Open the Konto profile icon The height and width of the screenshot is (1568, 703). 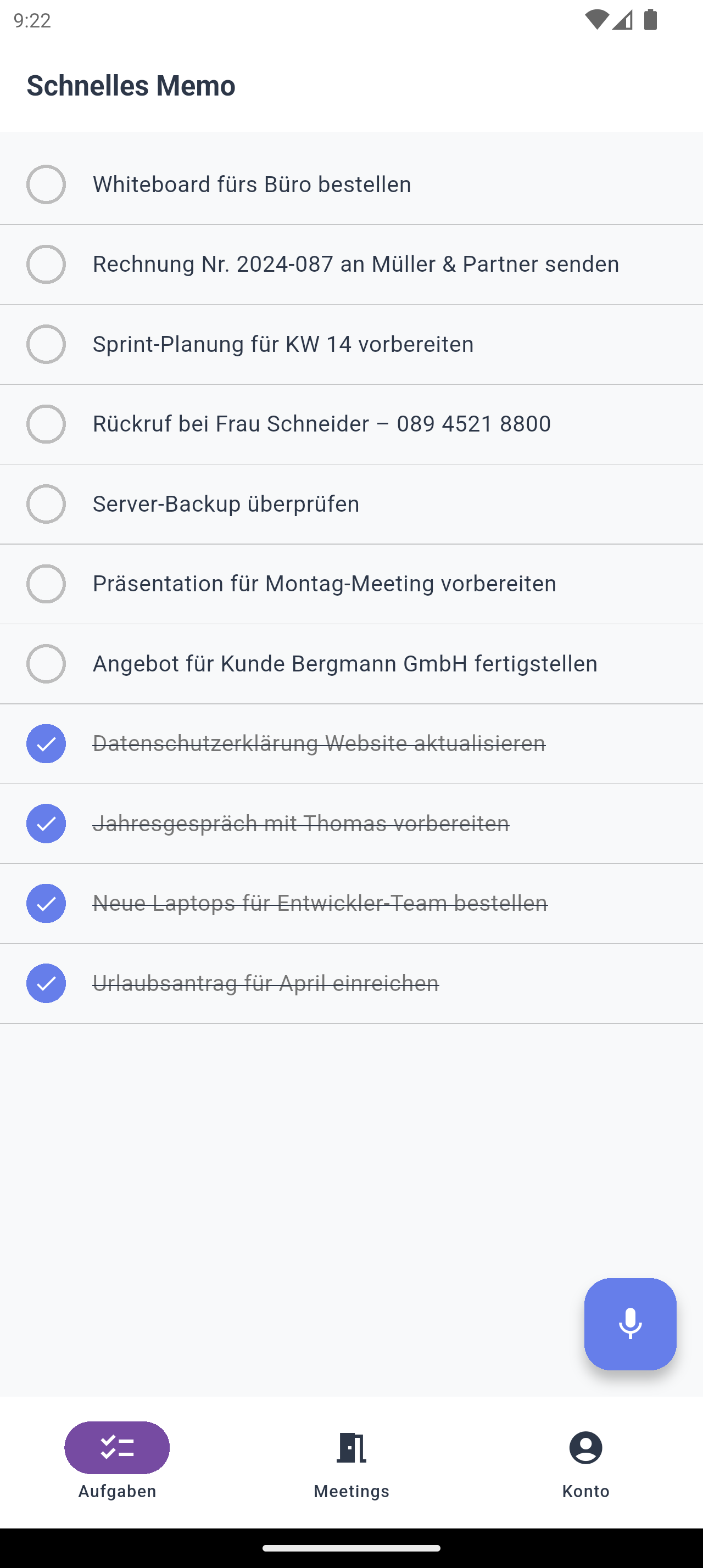click(x=585, y=1448)
